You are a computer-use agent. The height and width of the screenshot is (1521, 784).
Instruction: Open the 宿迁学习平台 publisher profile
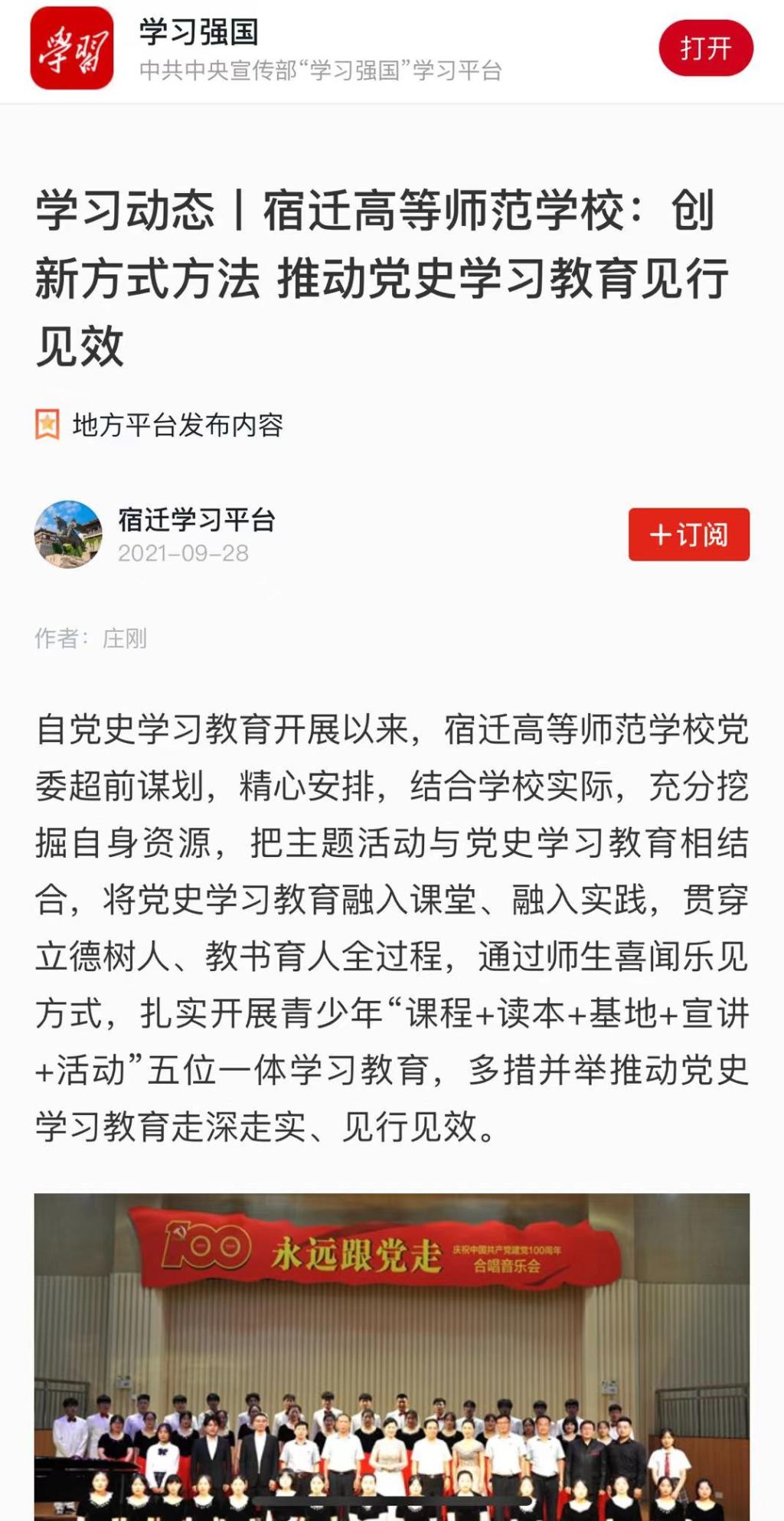[196, 520]
